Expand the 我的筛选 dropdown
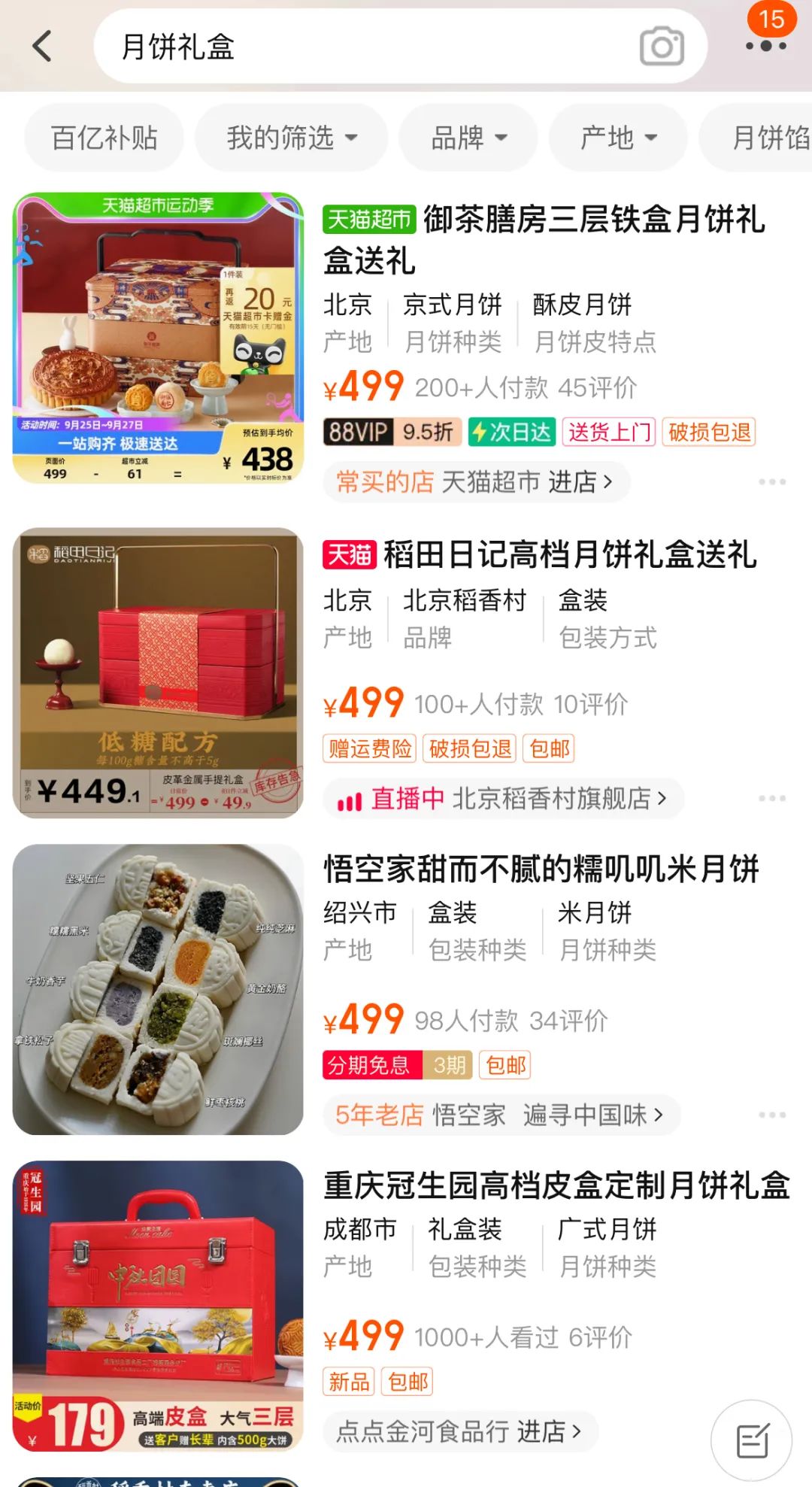Viewport: 812px width, 1487px height. coord(292,138)
